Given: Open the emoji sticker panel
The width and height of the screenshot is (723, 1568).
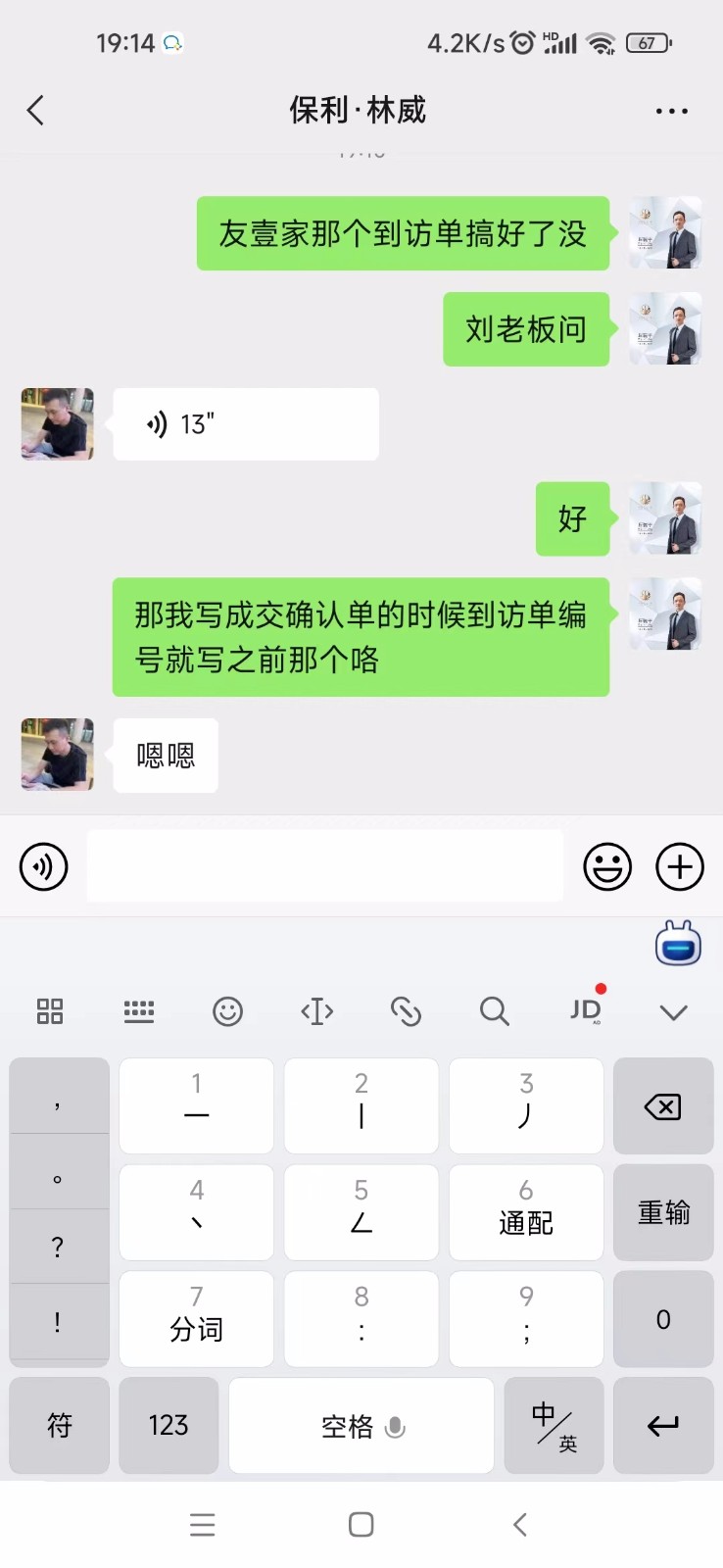Looking at the screenshot, I should 607,866.
